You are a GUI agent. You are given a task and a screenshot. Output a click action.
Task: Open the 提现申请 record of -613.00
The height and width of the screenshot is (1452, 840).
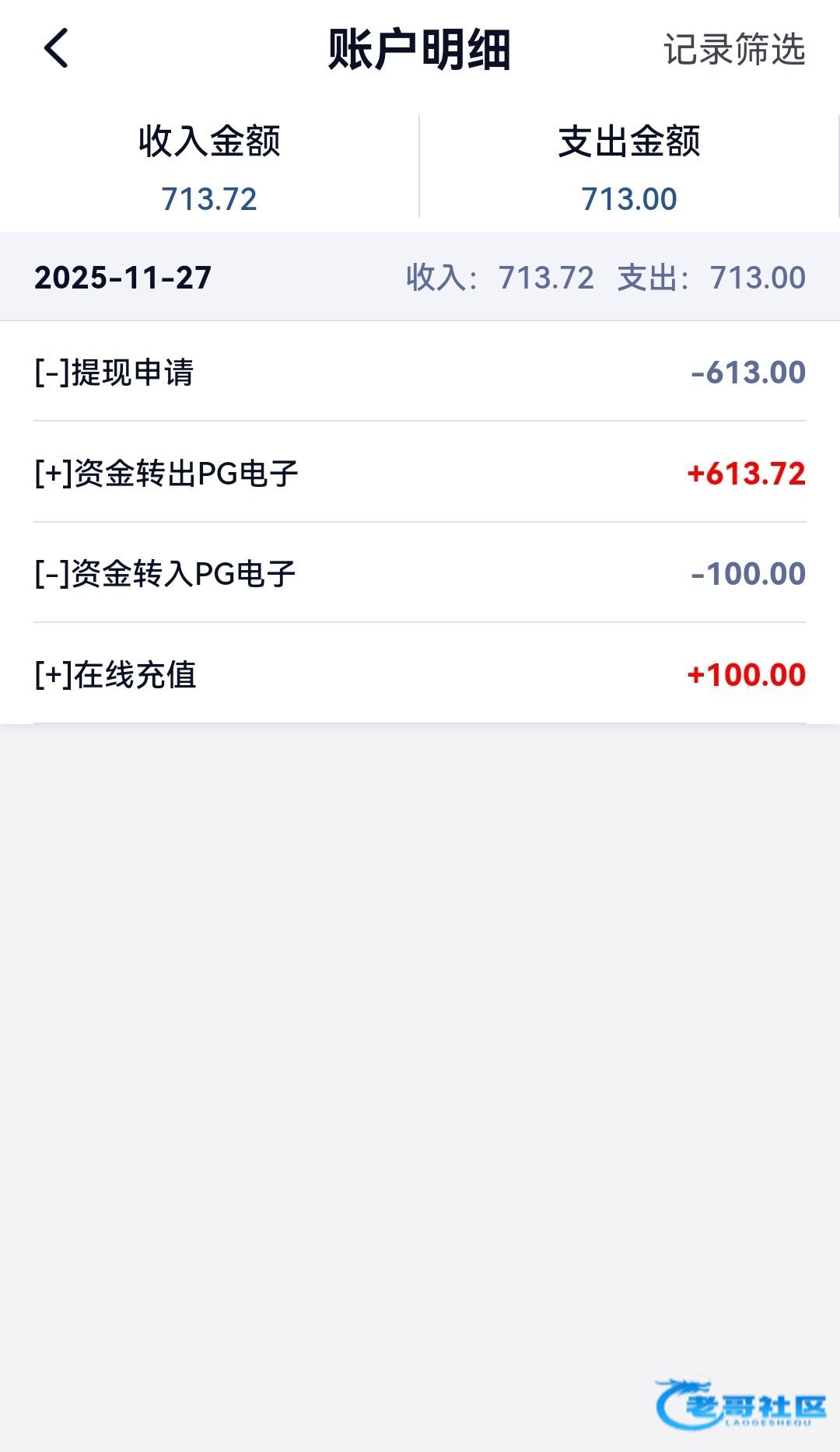420,372
